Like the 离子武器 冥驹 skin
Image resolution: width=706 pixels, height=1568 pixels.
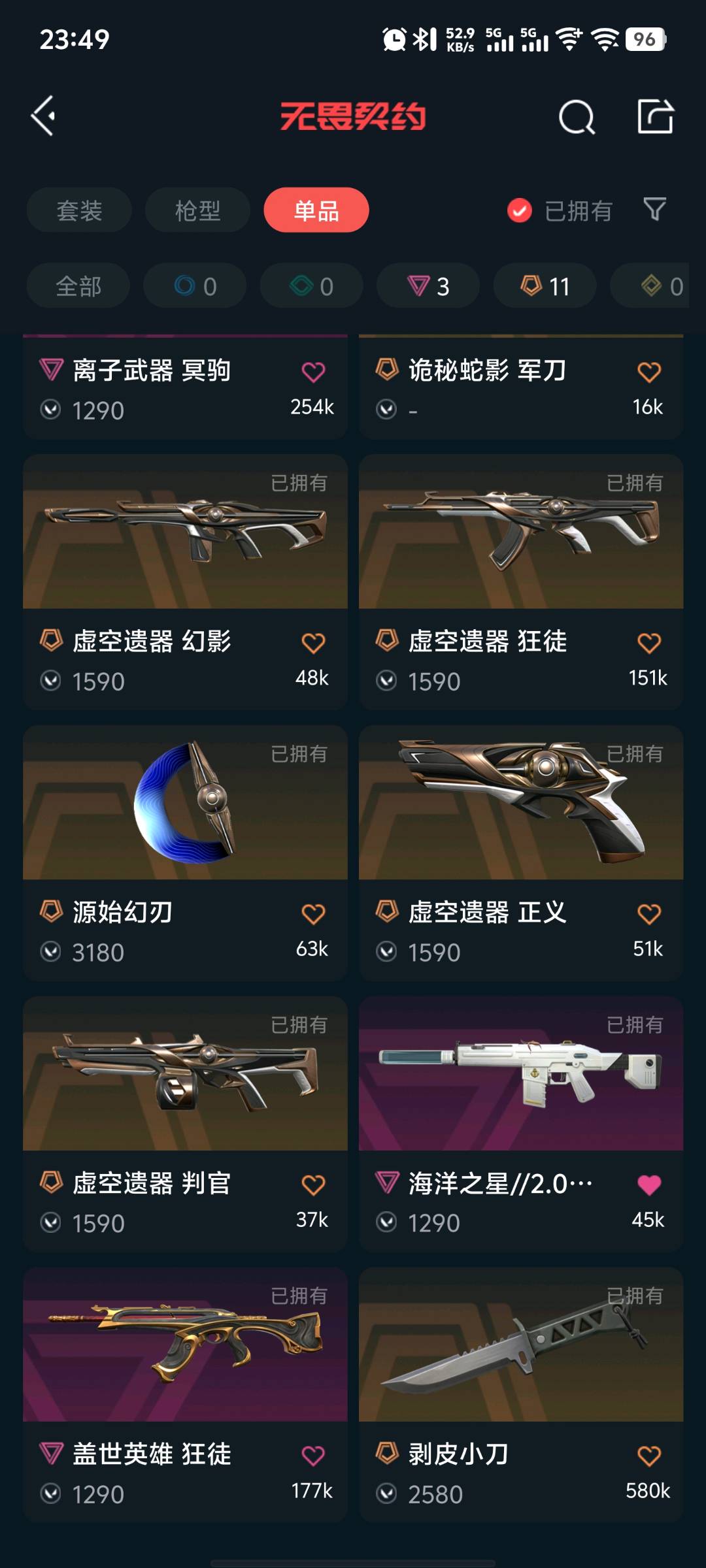tap(313, 372)
